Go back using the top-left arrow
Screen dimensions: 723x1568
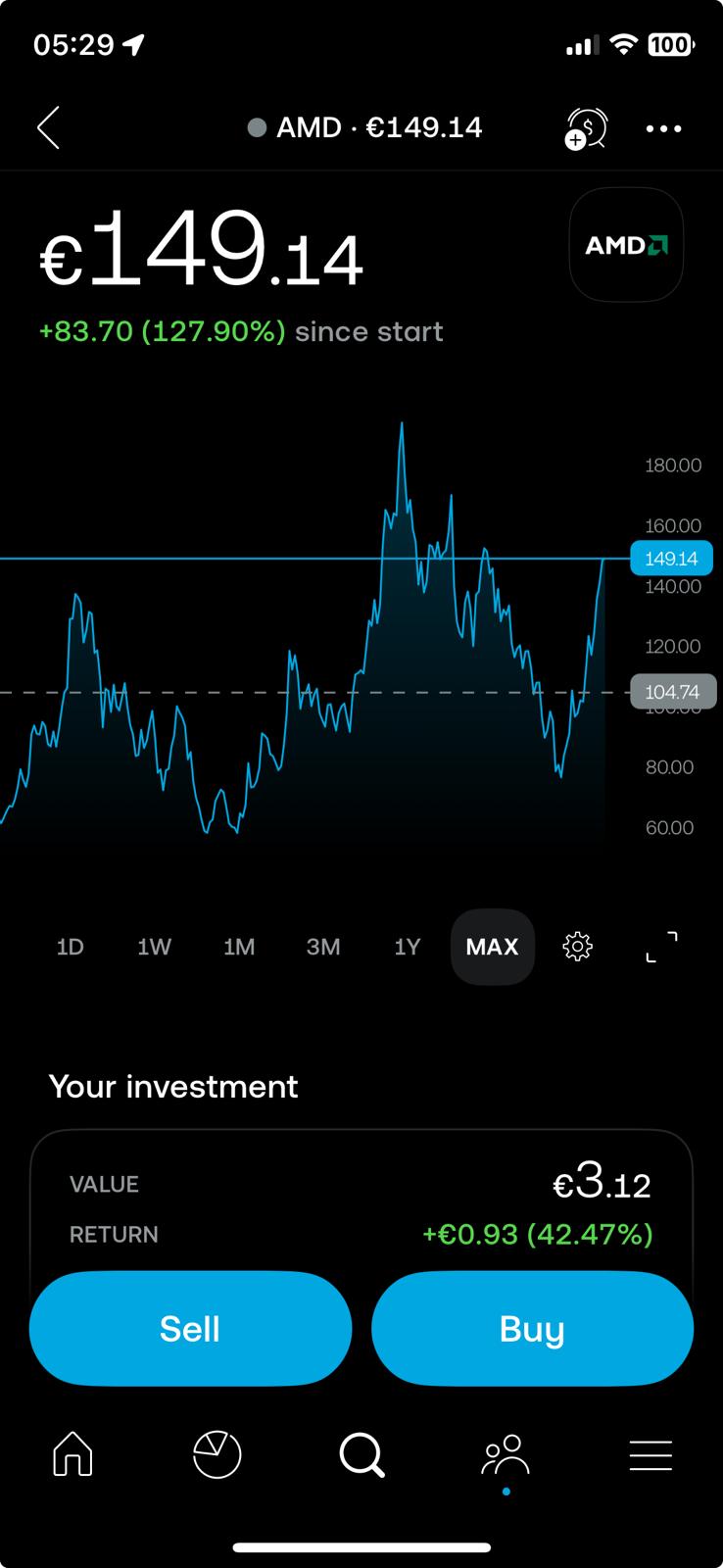48,127
